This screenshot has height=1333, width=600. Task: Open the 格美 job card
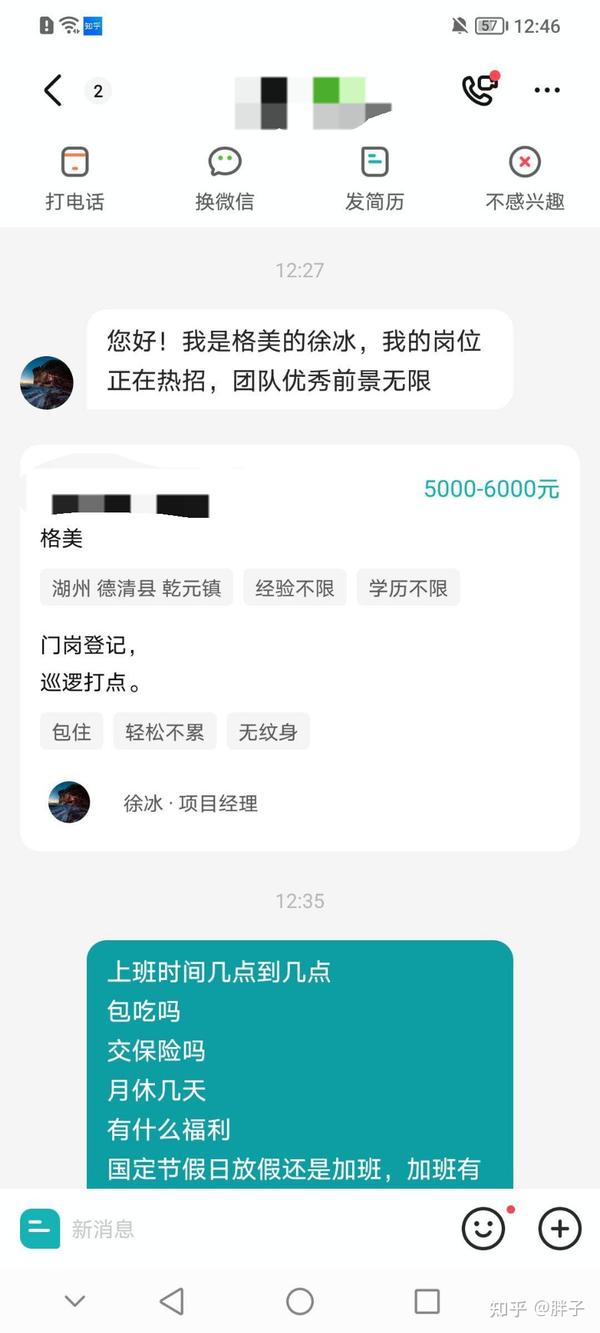300,648
